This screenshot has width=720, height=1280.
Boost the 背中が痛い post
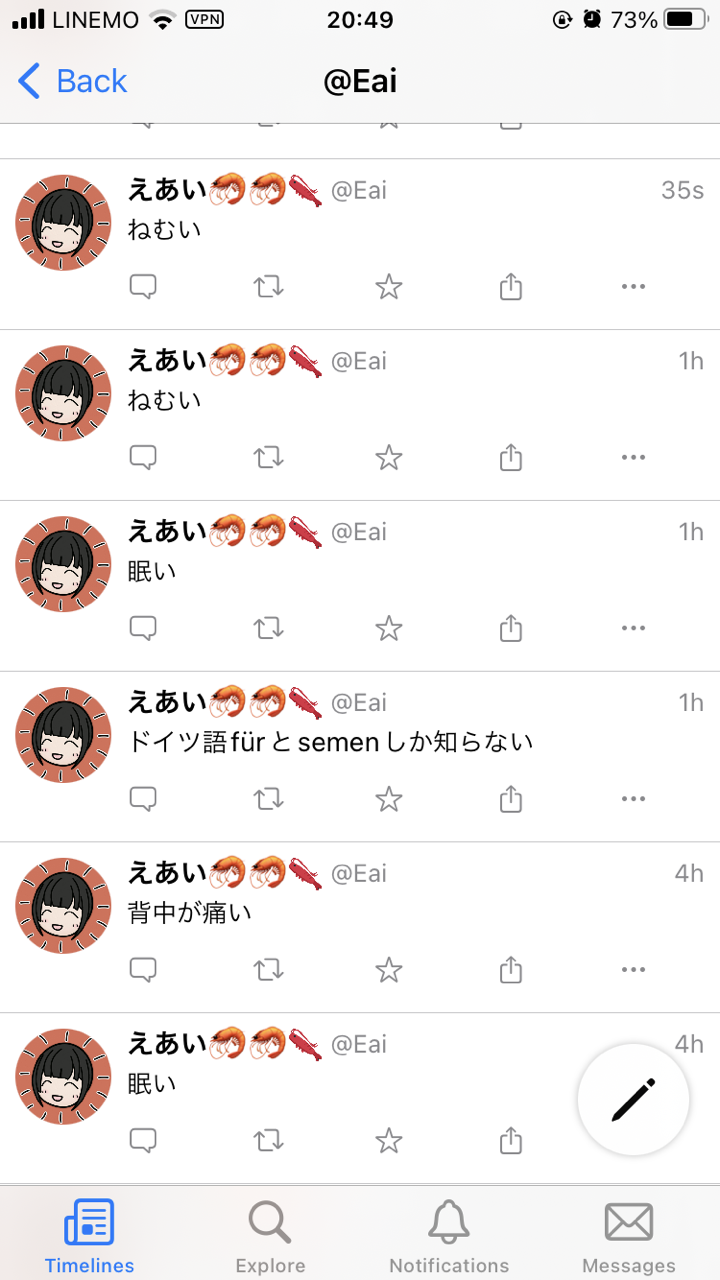click(268, 970)
